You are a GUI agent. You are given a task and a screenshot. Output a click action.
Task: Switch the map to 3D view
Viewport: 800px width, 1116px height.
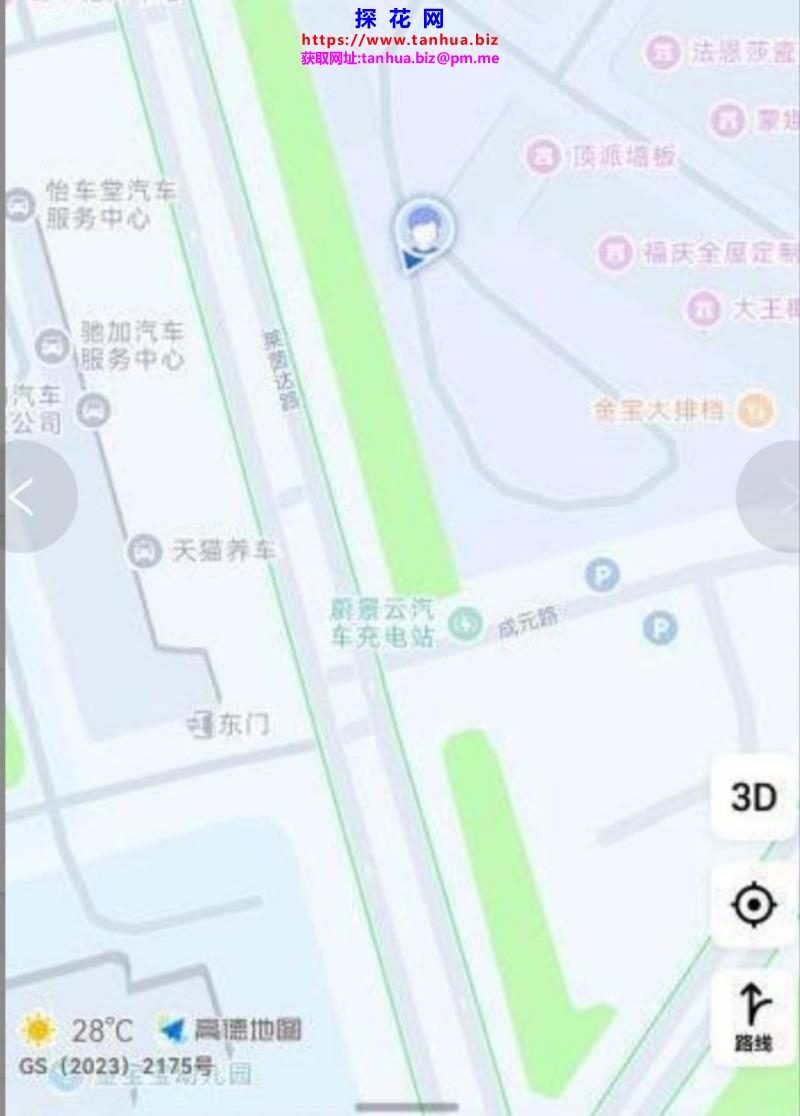pyautogui.click(x=754, y=797)
